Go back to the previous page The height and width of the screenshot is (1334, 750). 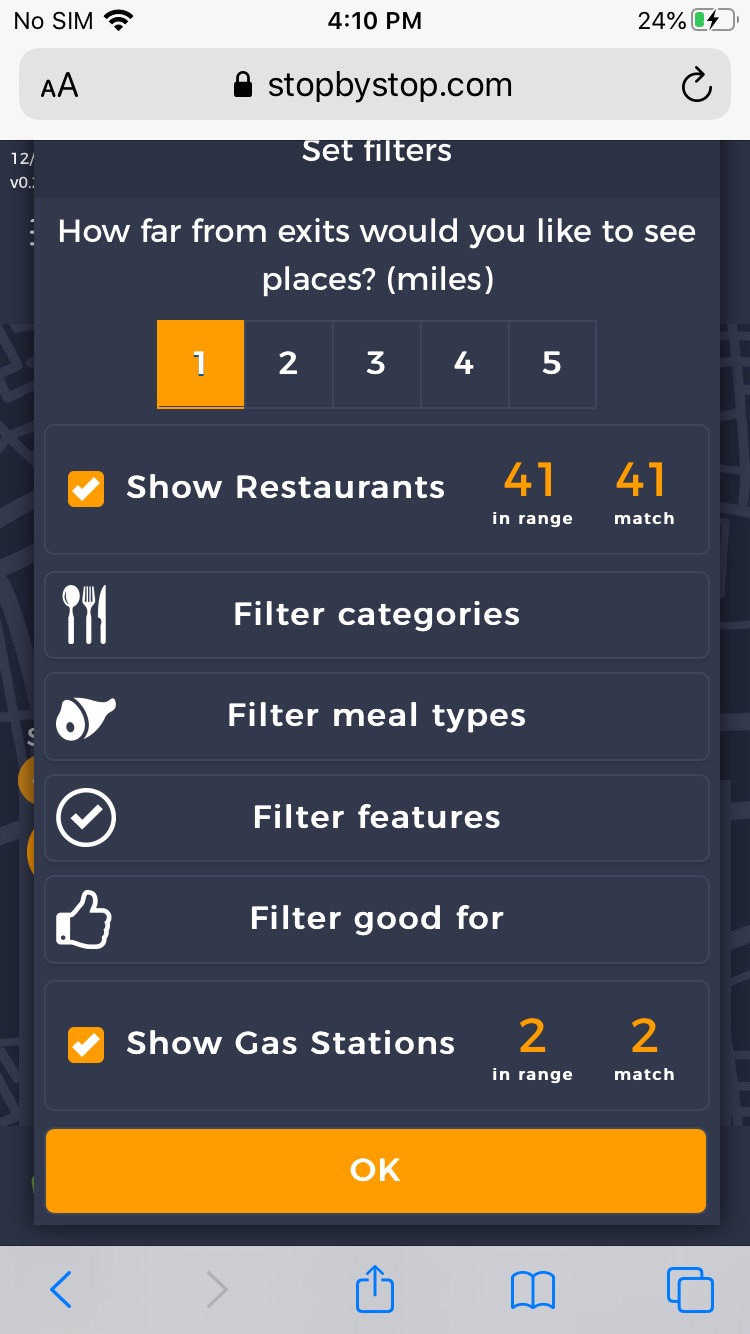coord(61,1290)
